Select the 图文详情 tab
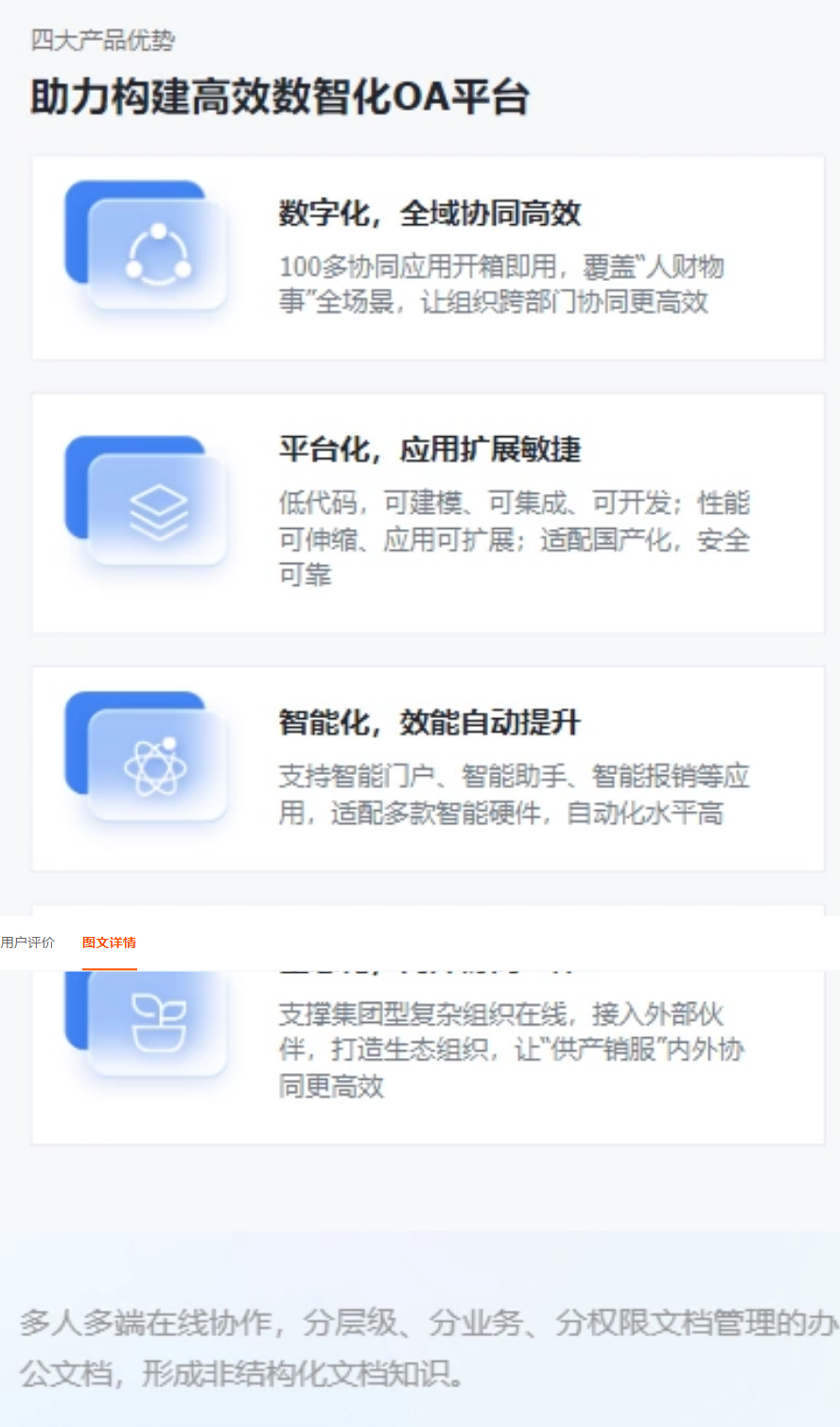 109,943
